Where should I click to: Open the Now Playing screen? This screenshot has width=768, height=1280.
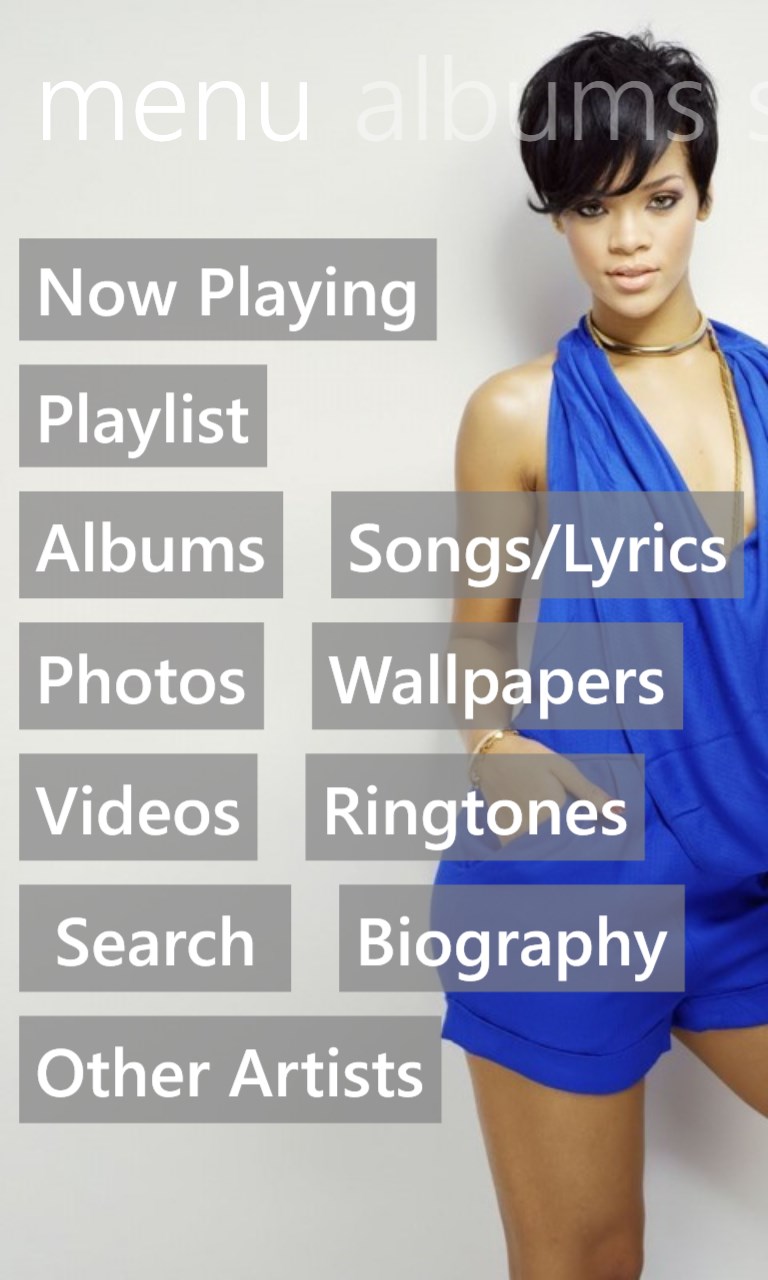[x=227, y=290]
